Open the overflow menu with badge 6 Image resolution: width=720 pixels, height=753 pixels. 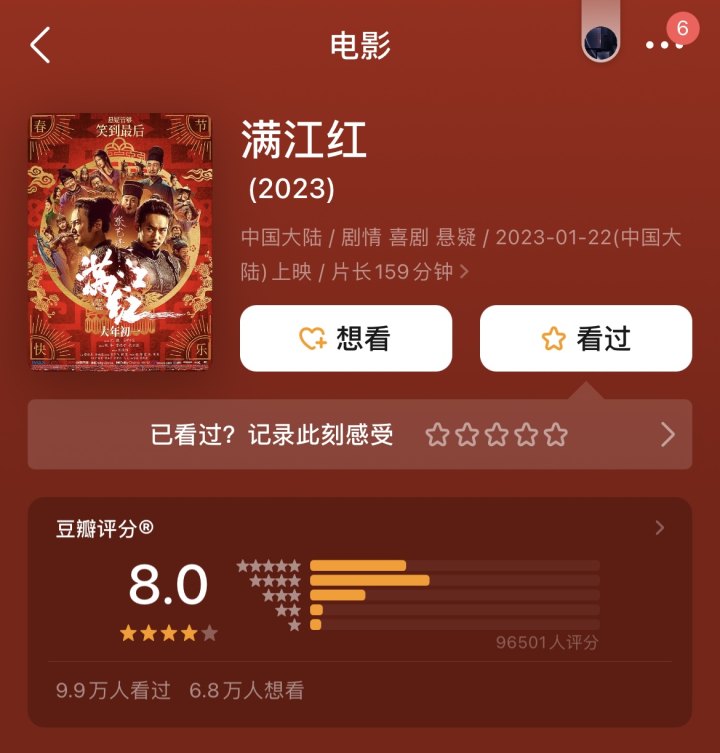(x=664, y=44)
